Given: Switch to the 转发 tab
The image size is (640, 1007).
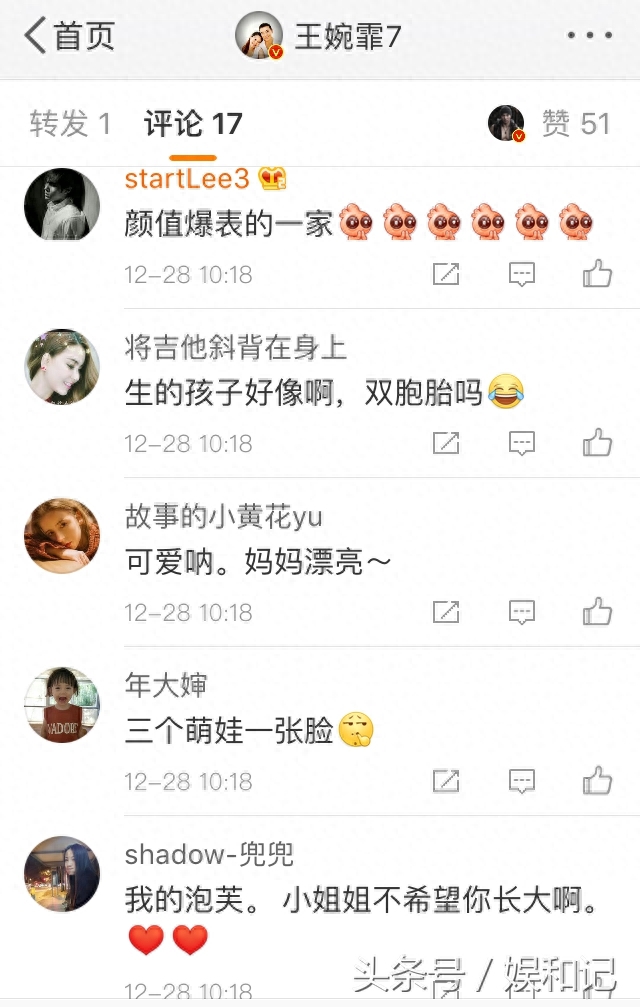Looking at the screenshot, I should tap(70, 124).
